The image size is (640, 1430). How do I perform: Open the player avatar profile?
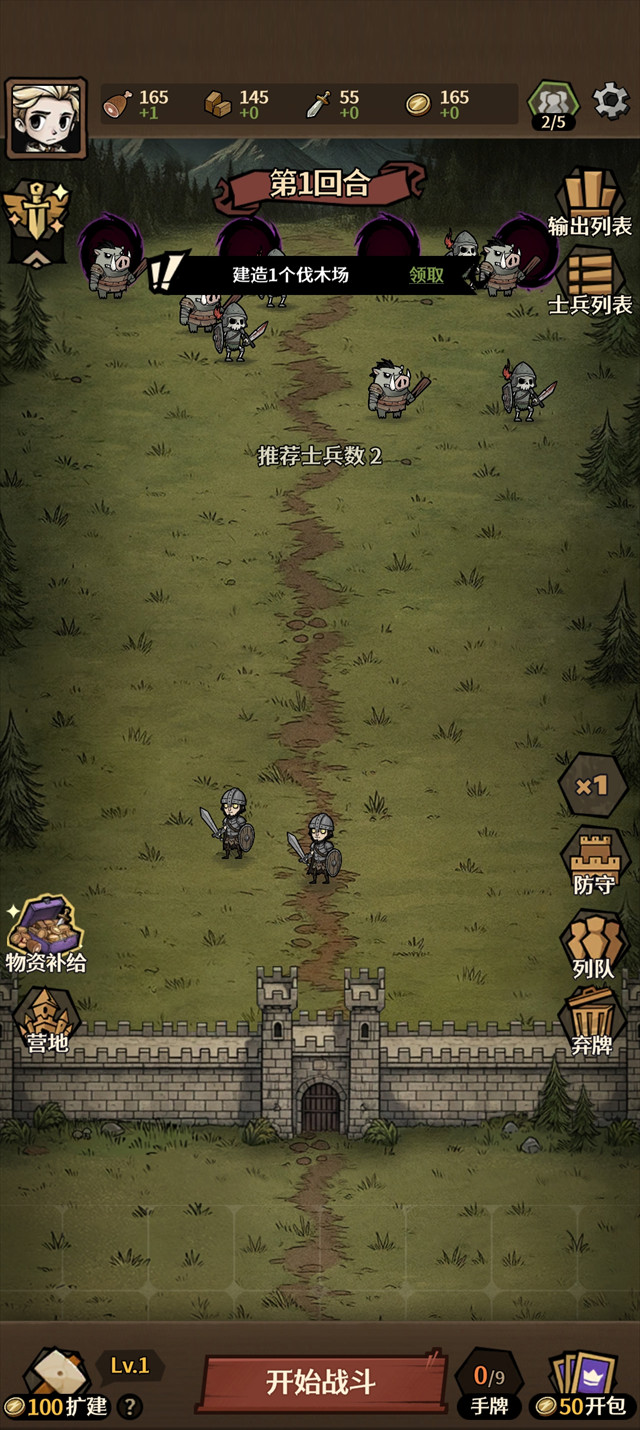45,118
